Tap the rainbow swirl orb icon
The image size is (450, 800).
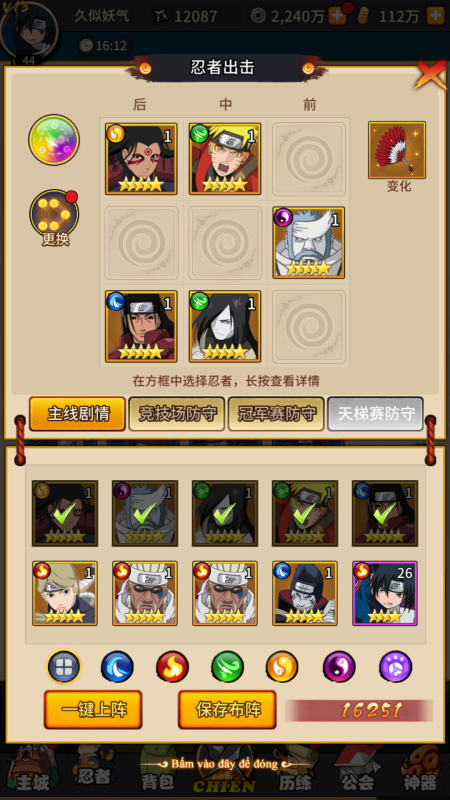pyautogui.click(x=54, y=140)
